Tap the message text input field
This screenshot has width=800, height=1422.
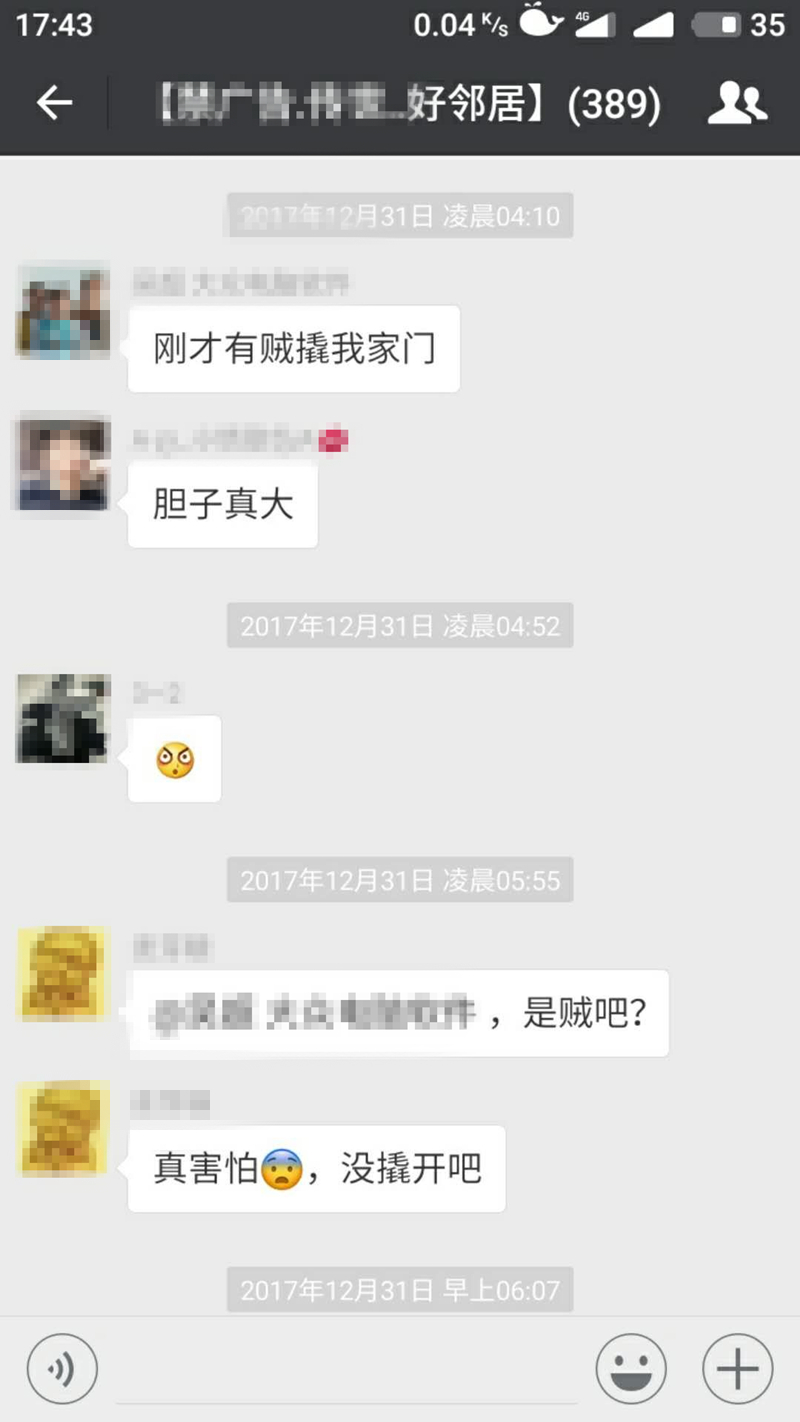345,1370
